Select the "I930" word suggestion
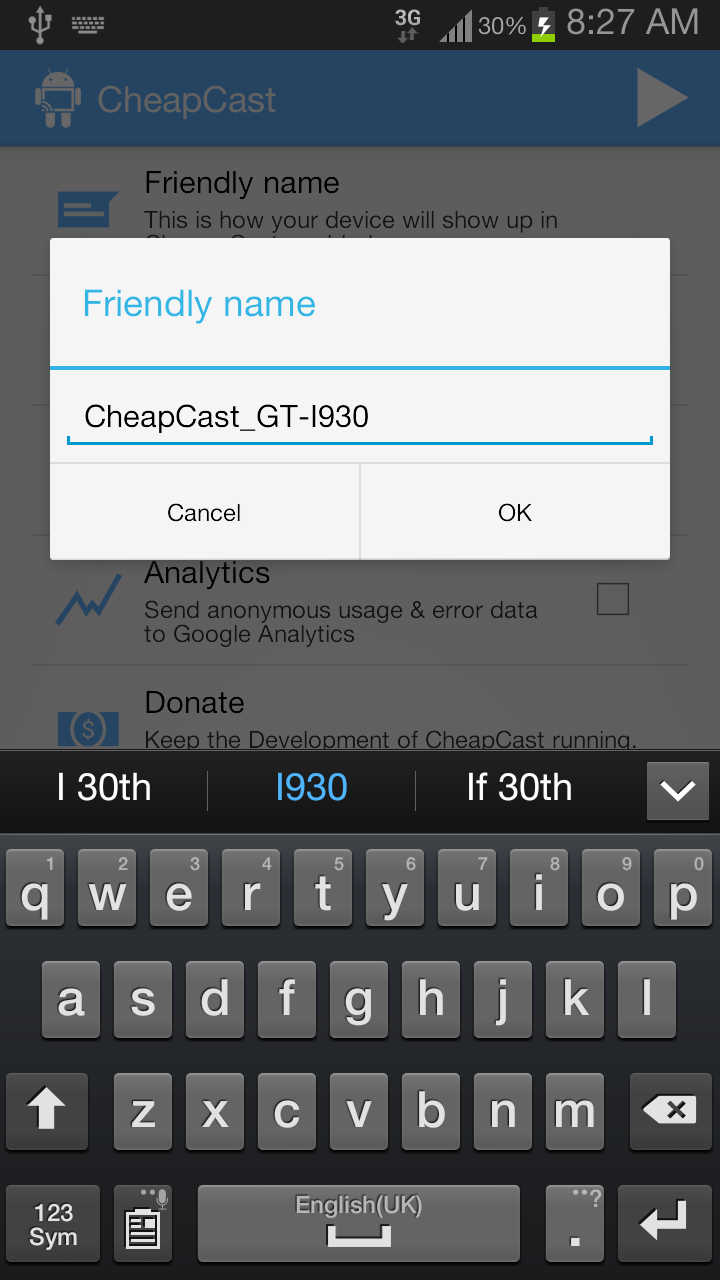The width and height of the screenshot is (720, 1280). [311, 788]
